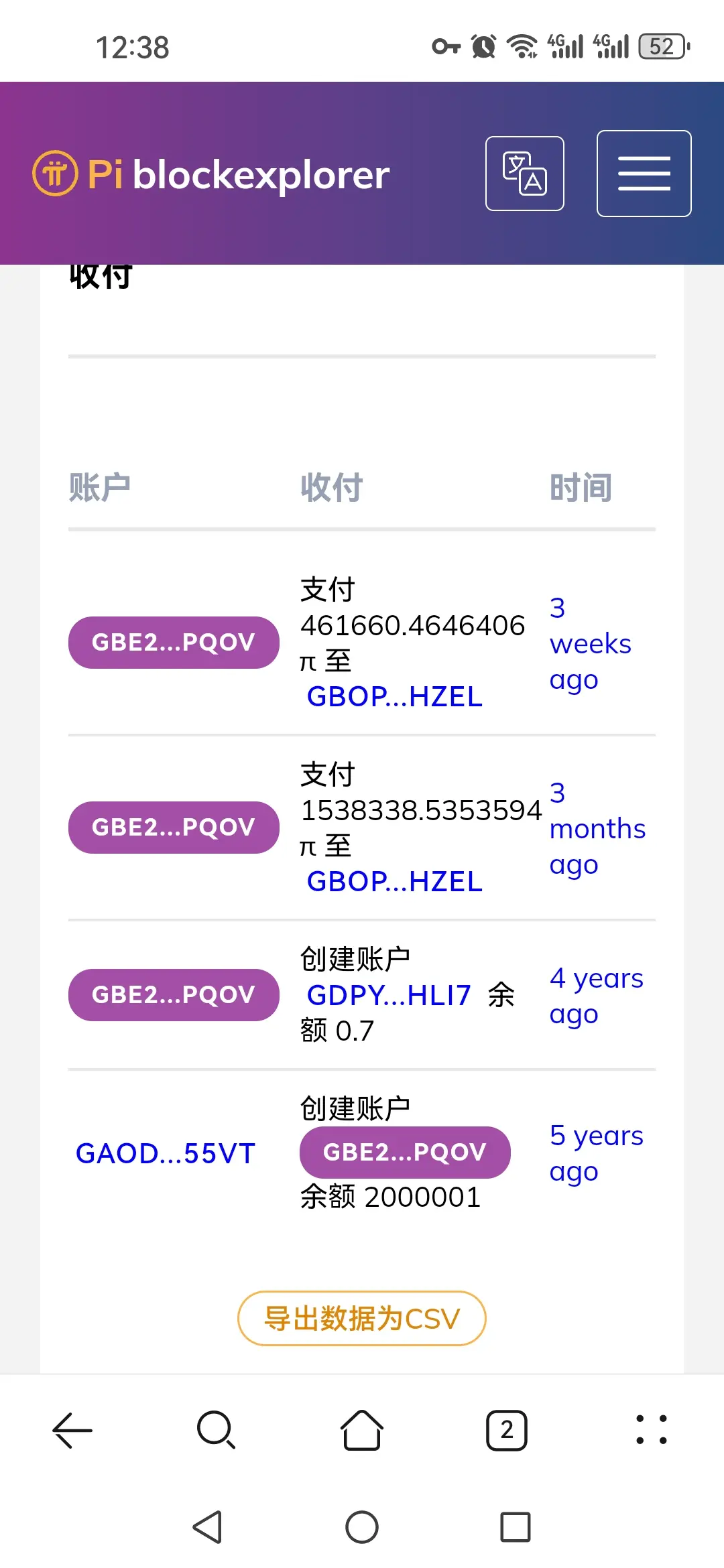This screenshot has width=724, height=1568.
Task: Go to the browser home page
Action: point(362,1430)
